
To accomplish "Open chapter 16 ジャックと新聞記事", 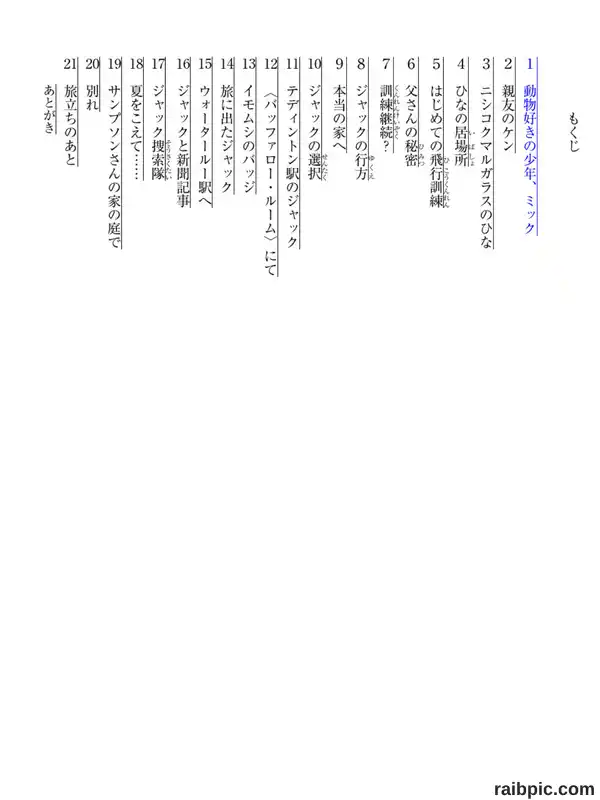I will click(183, 133).
